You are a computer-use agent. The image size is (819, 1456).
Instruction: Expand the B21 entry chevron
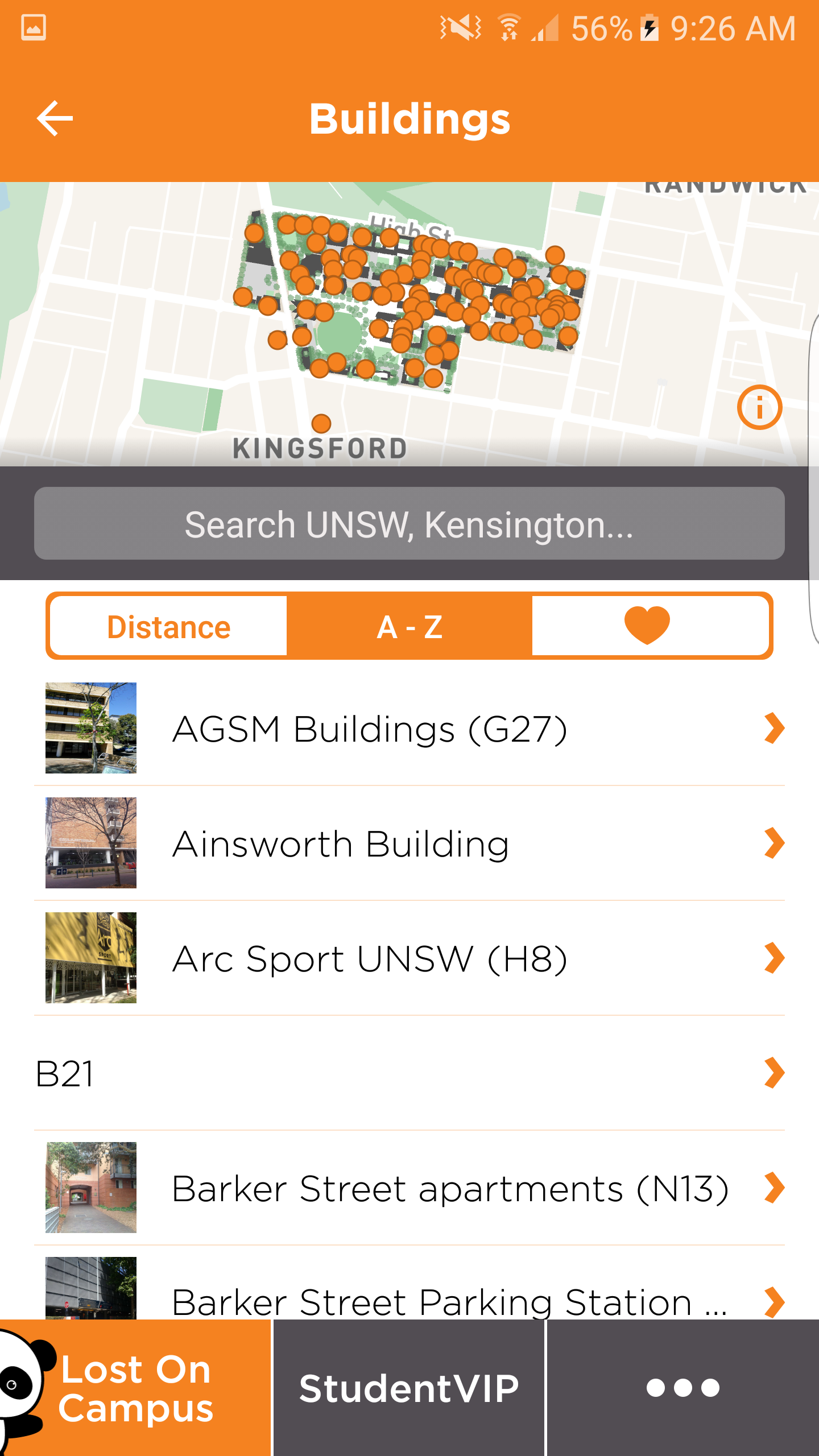click(x=774, y=1072)
